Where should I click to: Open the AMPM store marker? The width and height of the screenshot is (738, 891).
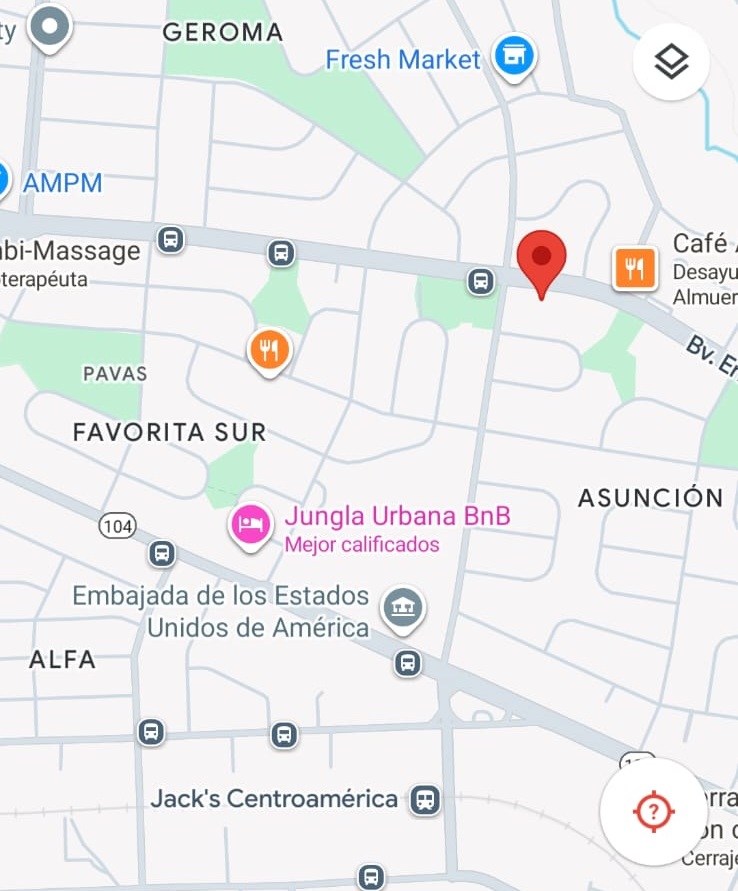[x=5, y=181]
